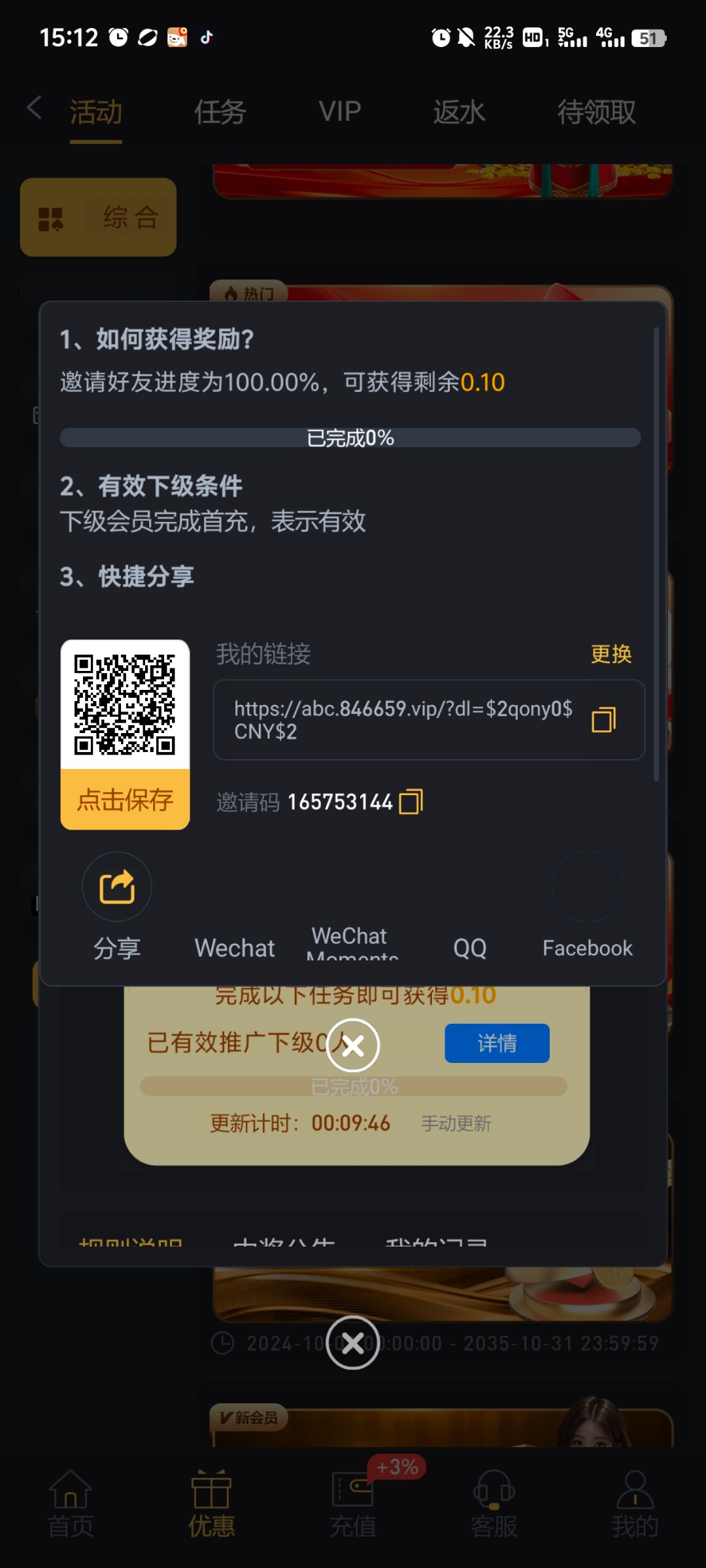The height and width of the screenshot is (1568, 706).
Task: Open 详情 details button
Action: click(497, 1043)
